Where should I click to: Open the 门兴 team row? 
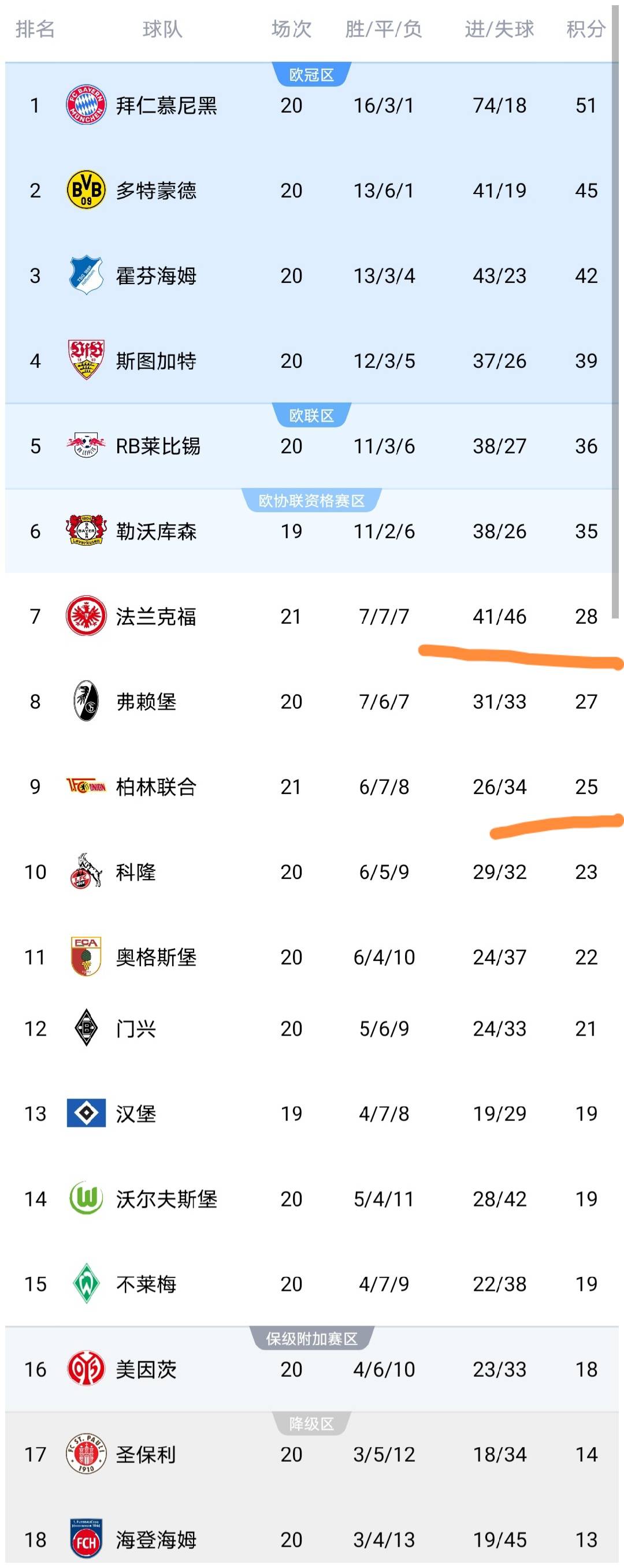click(x=136, y=1029)
